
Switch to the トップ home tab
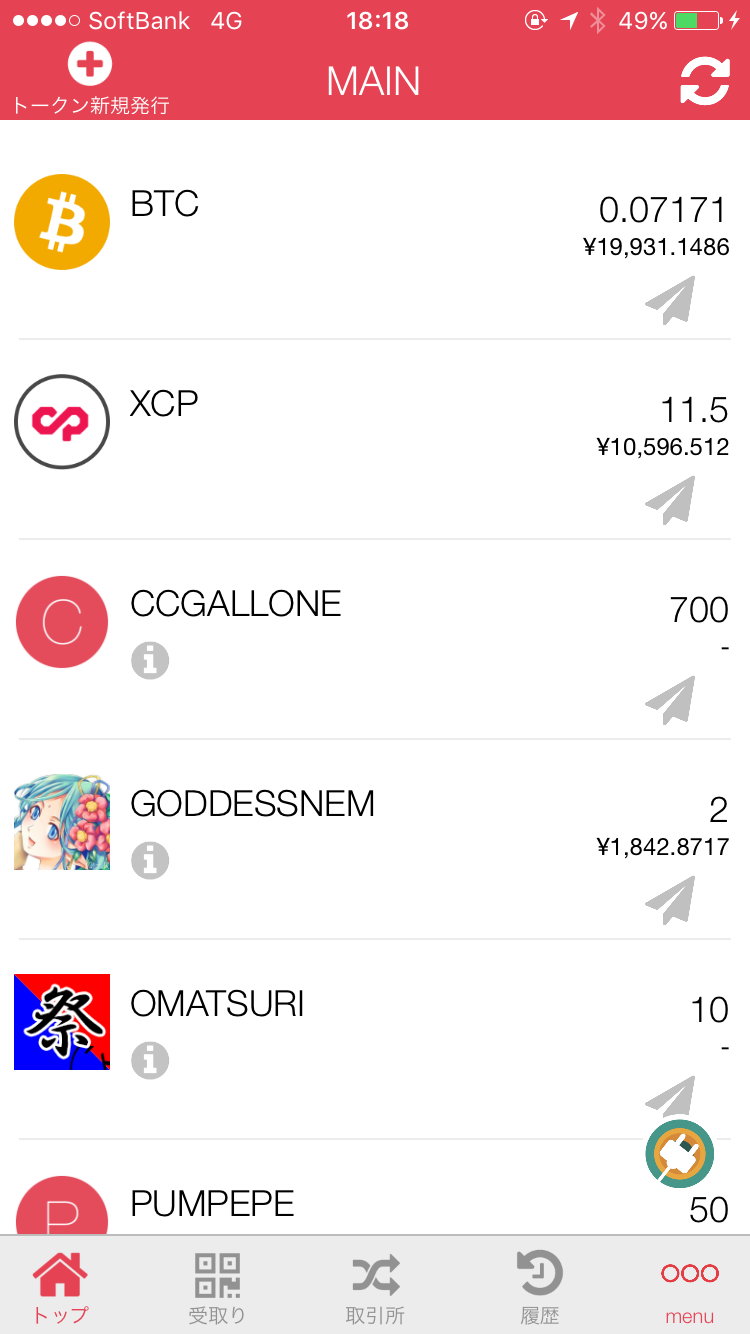pos(60,1287)
